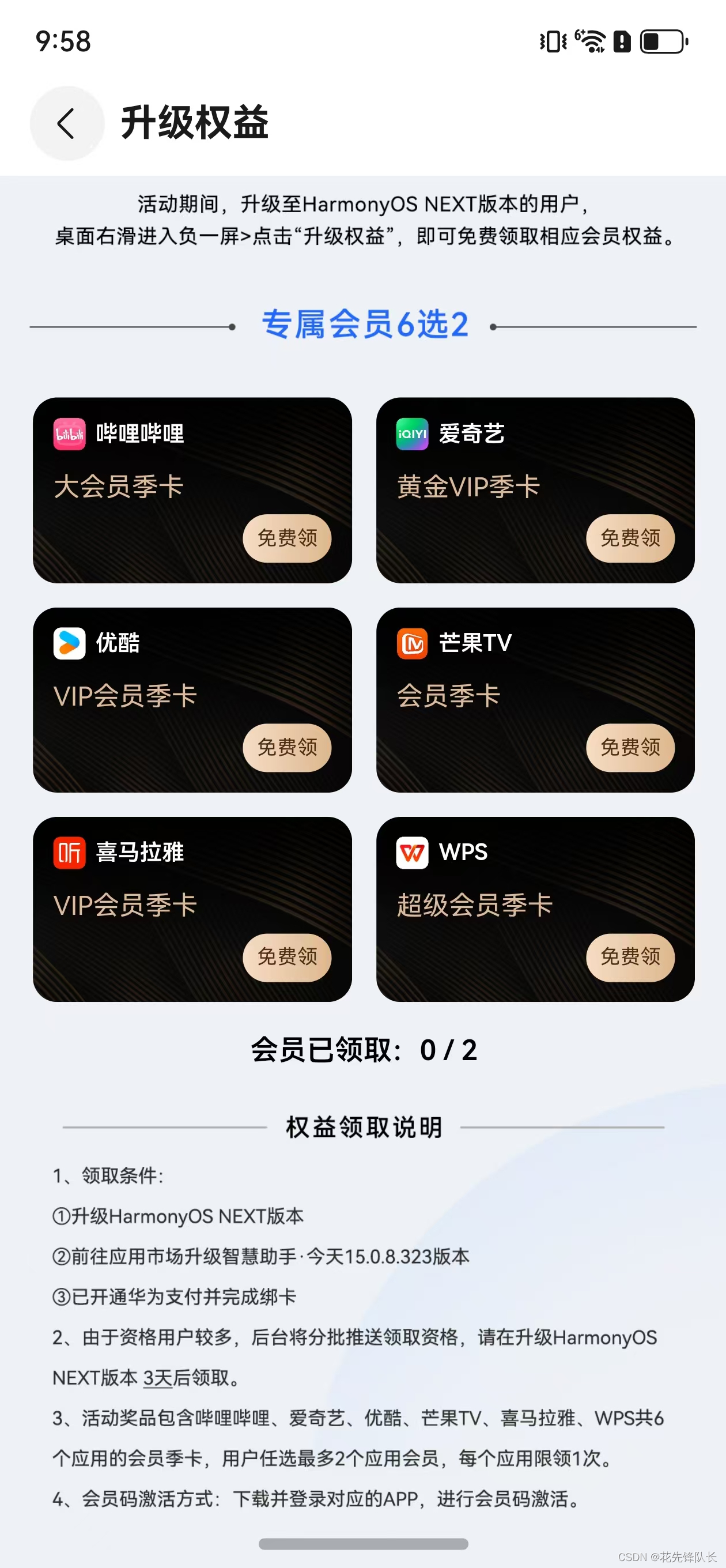Claim the 芒果TV 会员季卡 for free

click(x=630, y=748)
